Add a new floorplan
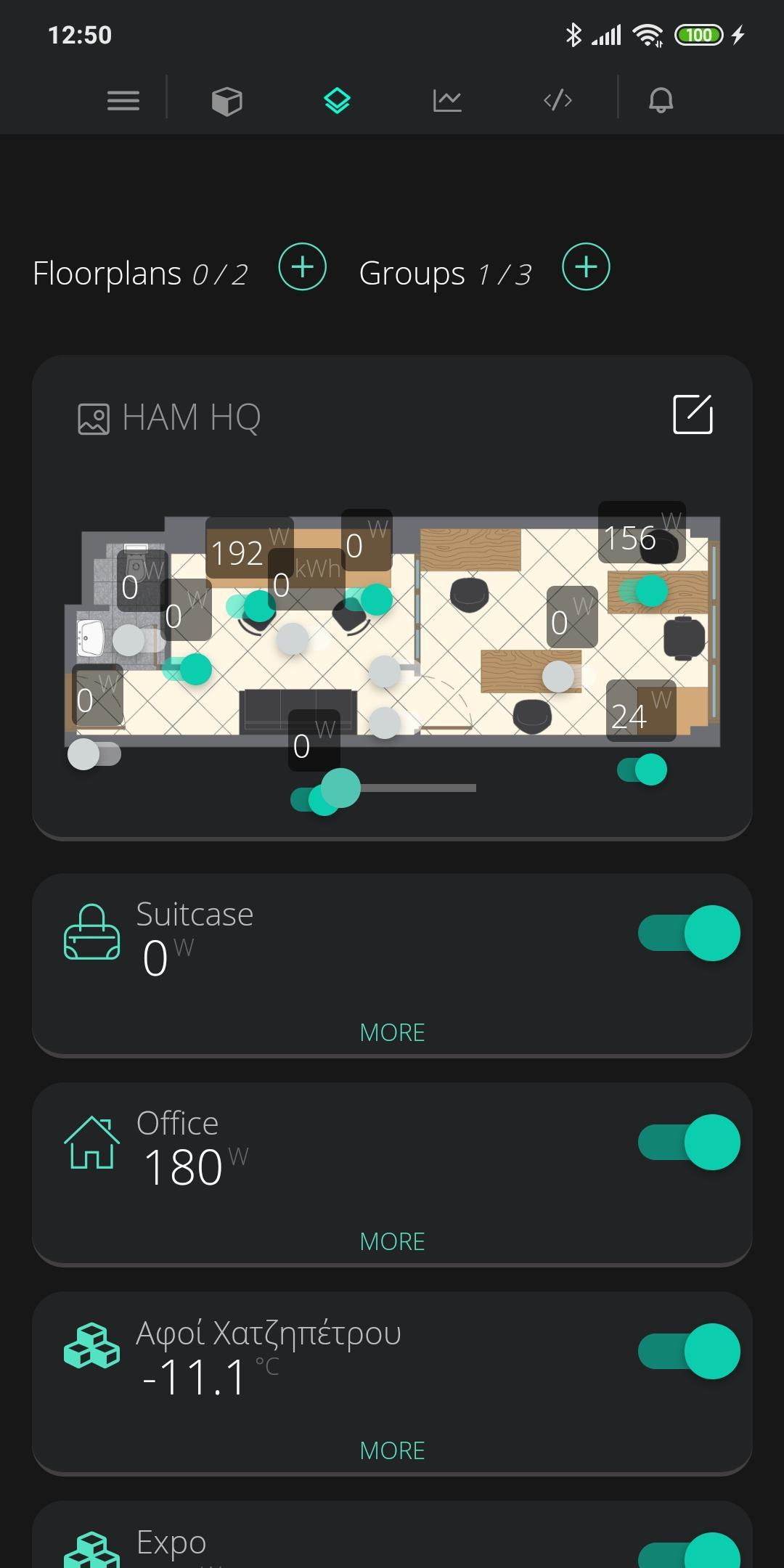This screenshot has height=1568, width=784. click(x=303, y=267)
